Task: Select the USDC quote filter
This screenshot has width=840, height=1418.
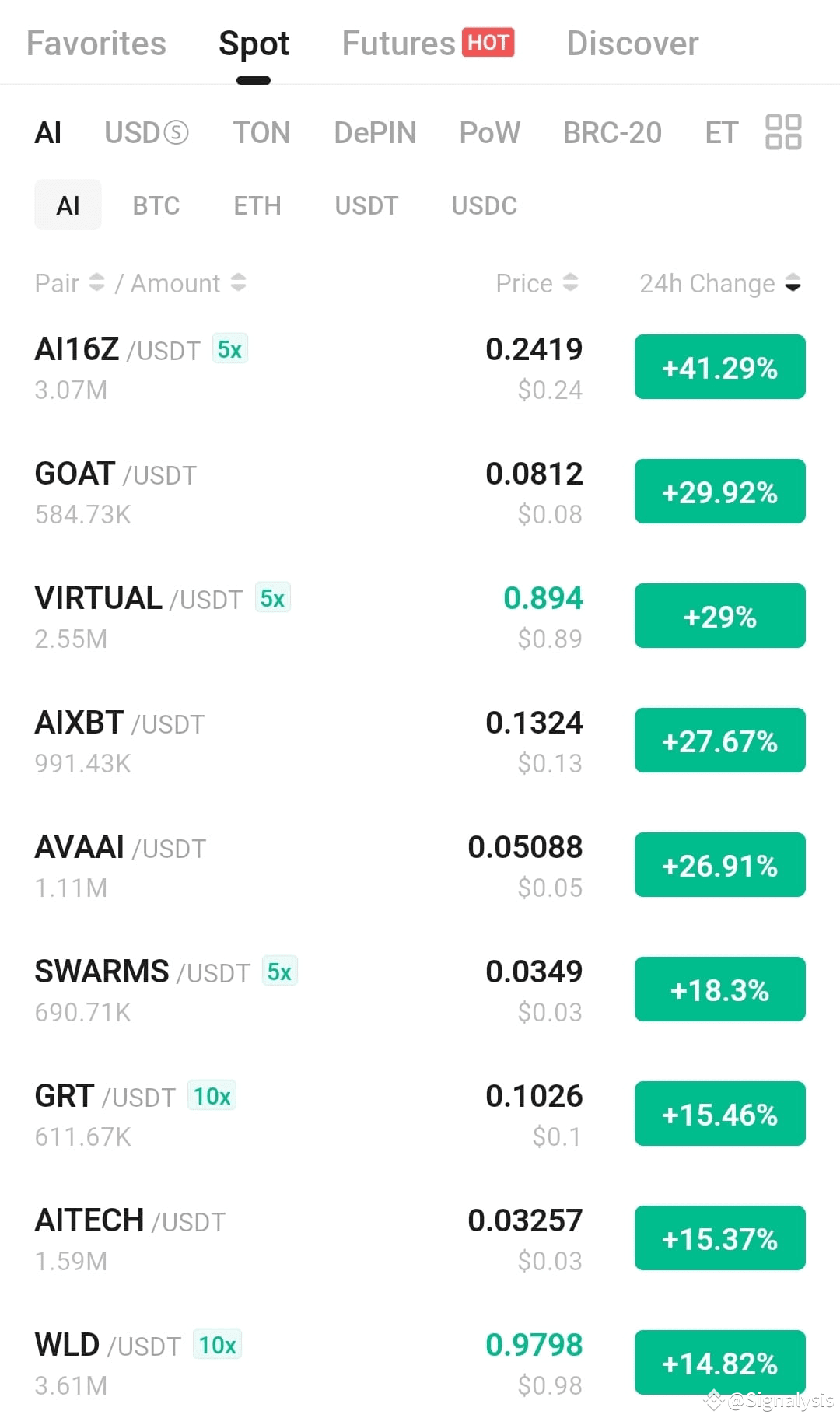Action: click(x=483, y=205)
